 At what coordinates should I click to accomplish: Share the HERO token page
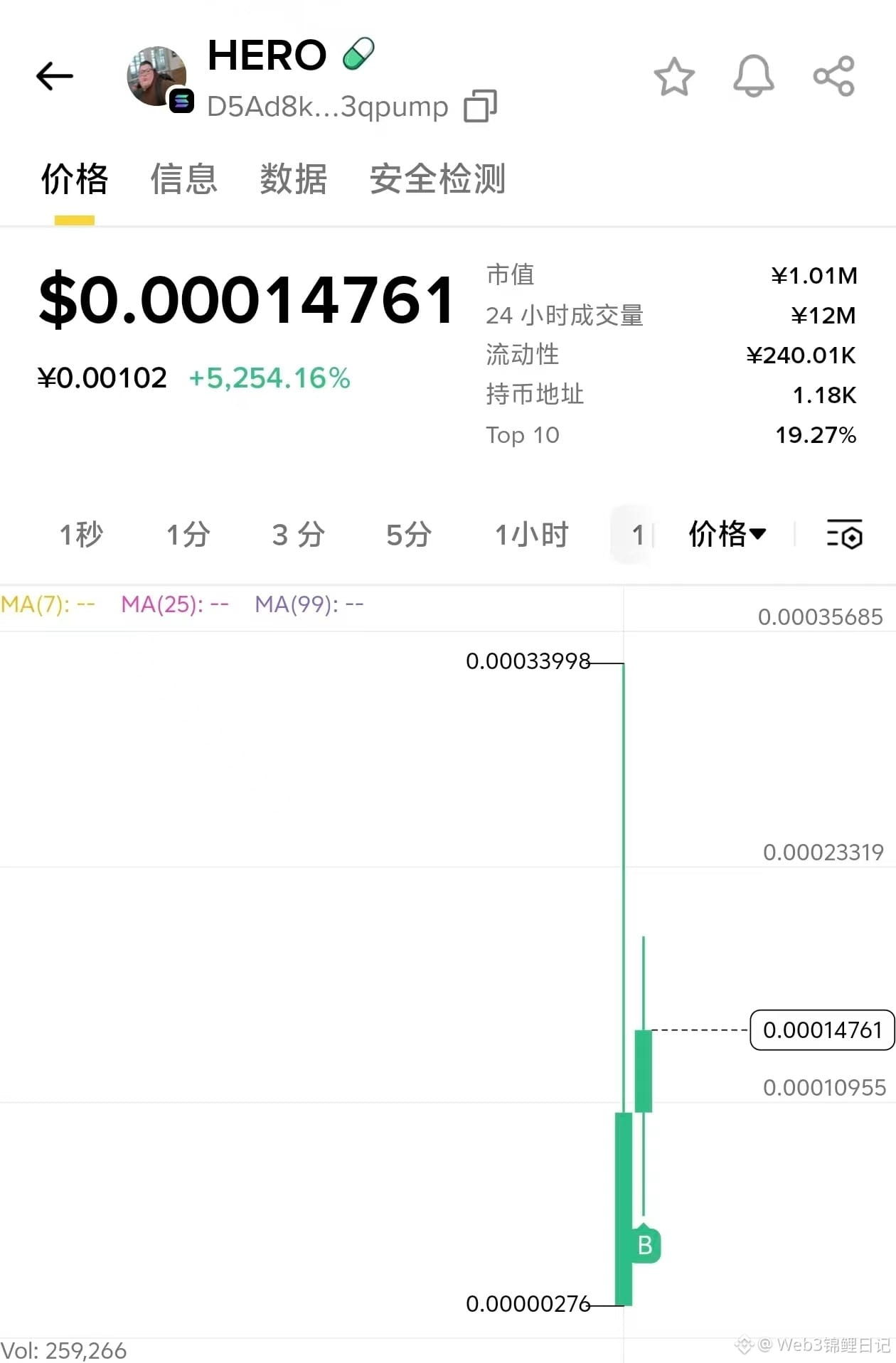click(833, 76)
